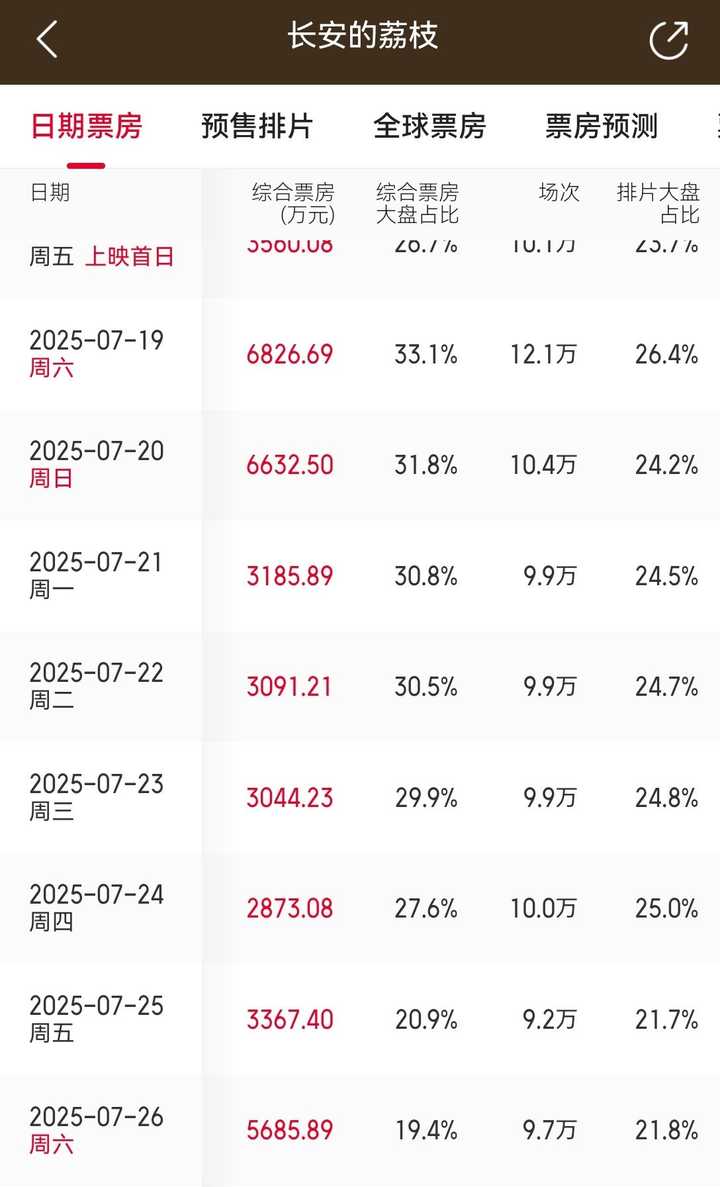Switch to the 预售排片 tab
720x1187 pixels.
(x=257, y=126)
